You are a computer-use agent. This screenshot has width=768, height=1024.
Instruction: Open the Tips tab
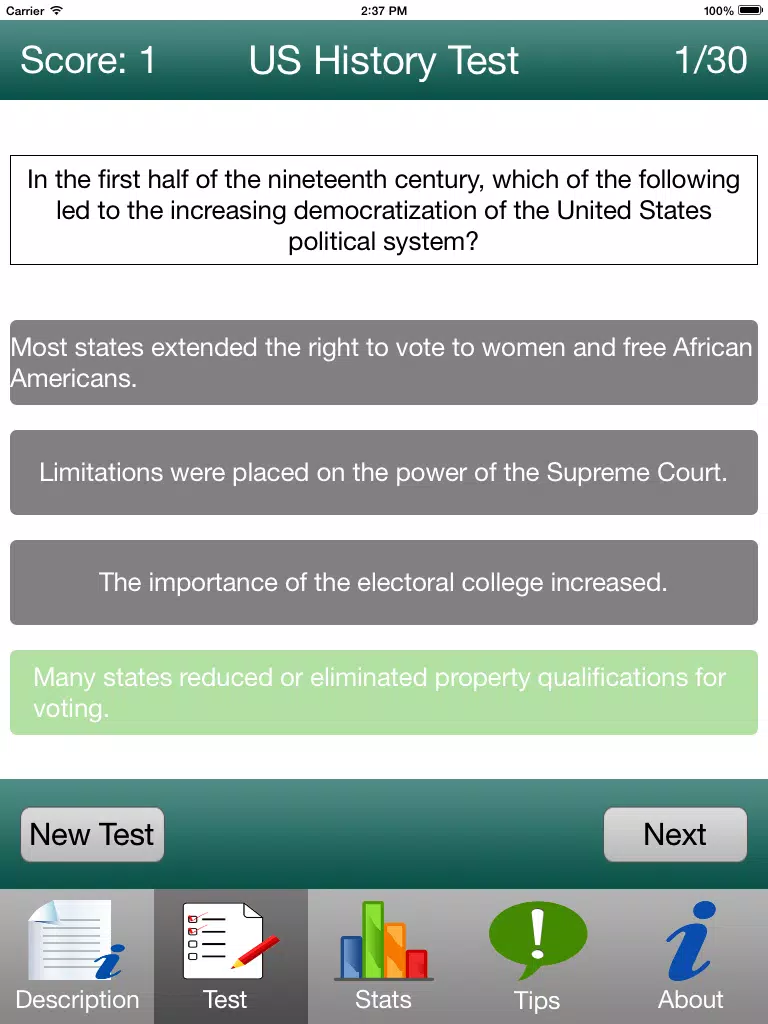coord(537,956)
